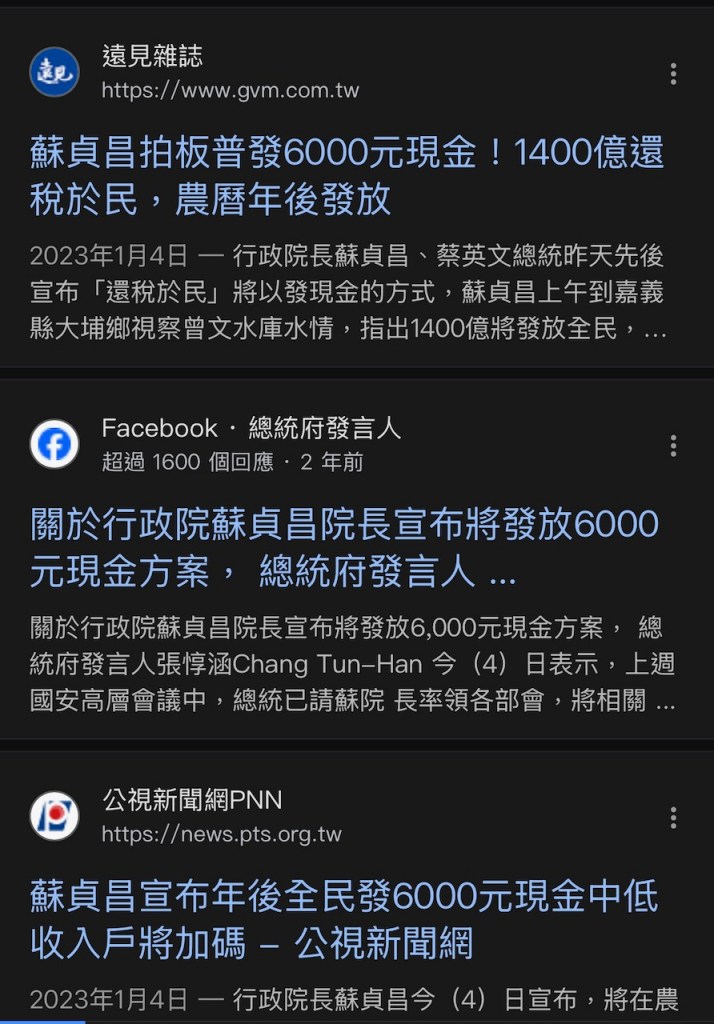Open more options for the Facebook result
Viewport: 714px width, 1024px height.
tap(673, 445)
